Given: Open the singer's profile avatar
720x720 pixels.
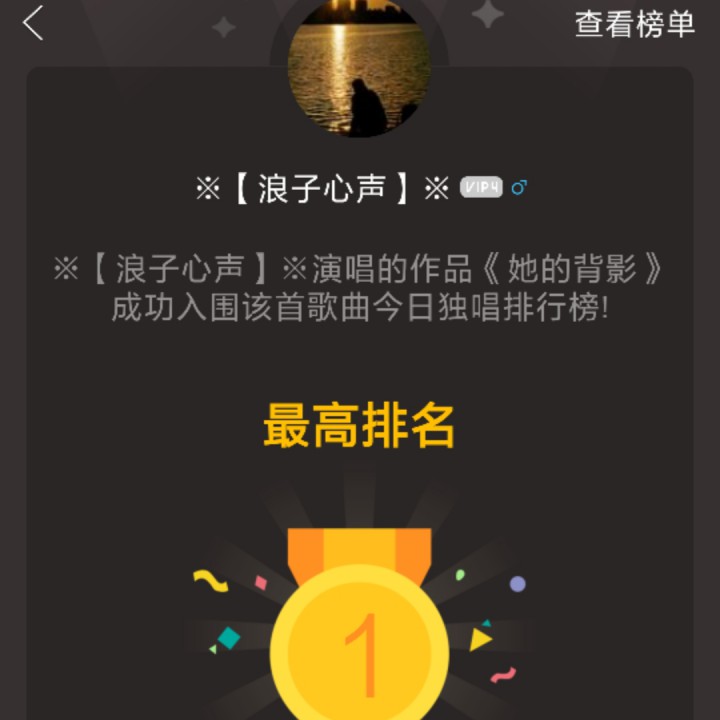Looking at the screenshot, I should [359, 67].
